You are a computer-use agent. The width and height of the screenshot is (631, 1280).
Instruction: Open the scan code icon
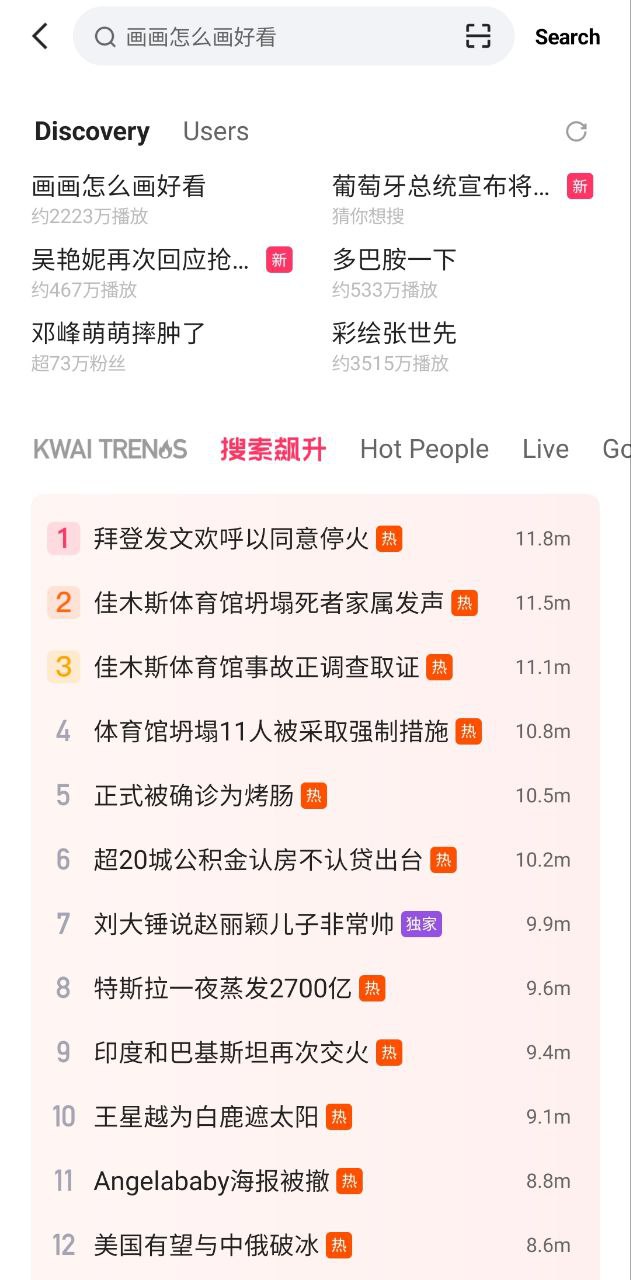pyautogui.click(x=478, y=37)
